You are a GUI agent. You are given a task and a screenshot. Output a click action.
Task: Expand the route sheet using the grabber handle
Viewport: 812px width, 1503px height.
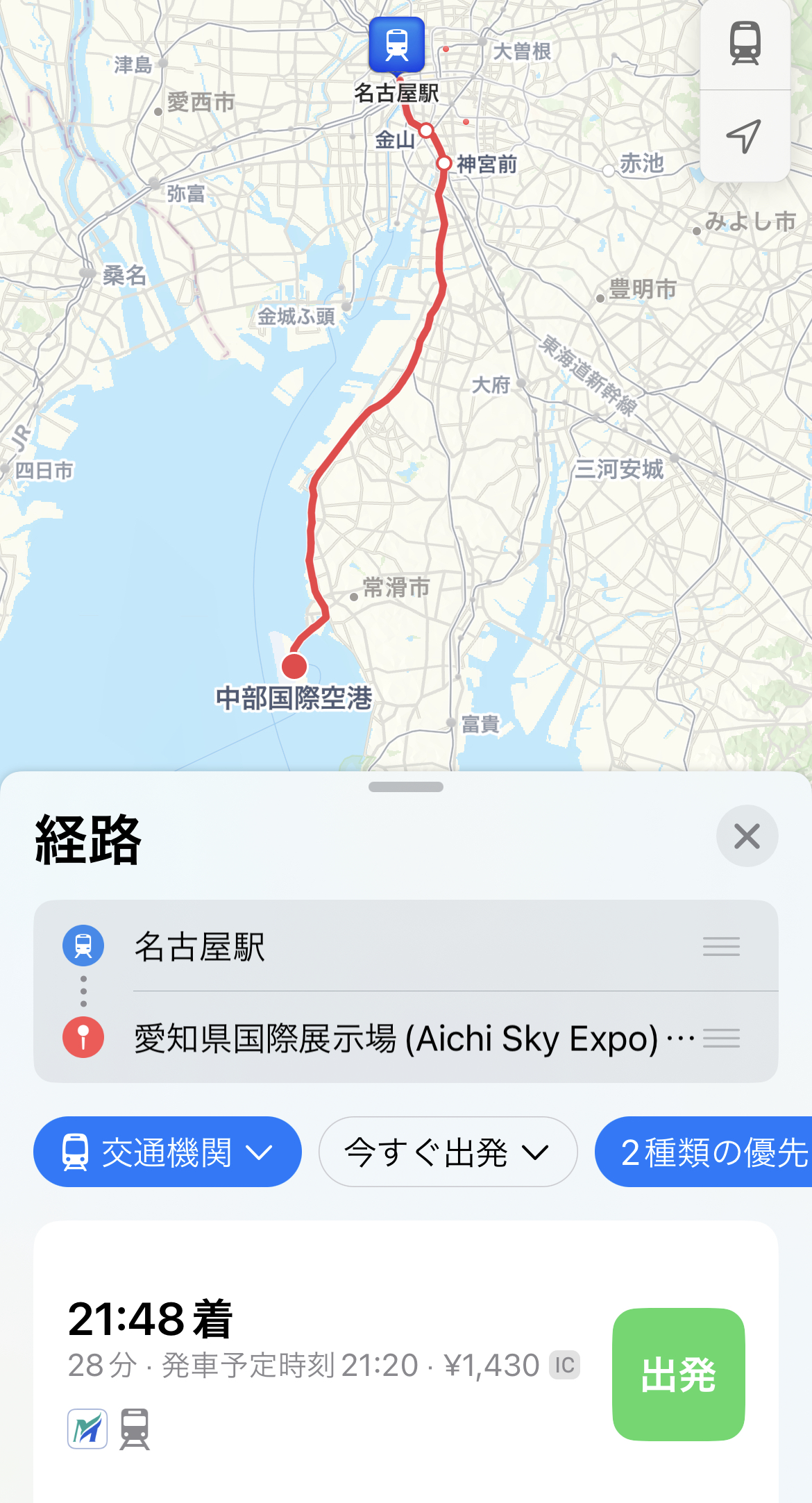[x=406, y=787]
